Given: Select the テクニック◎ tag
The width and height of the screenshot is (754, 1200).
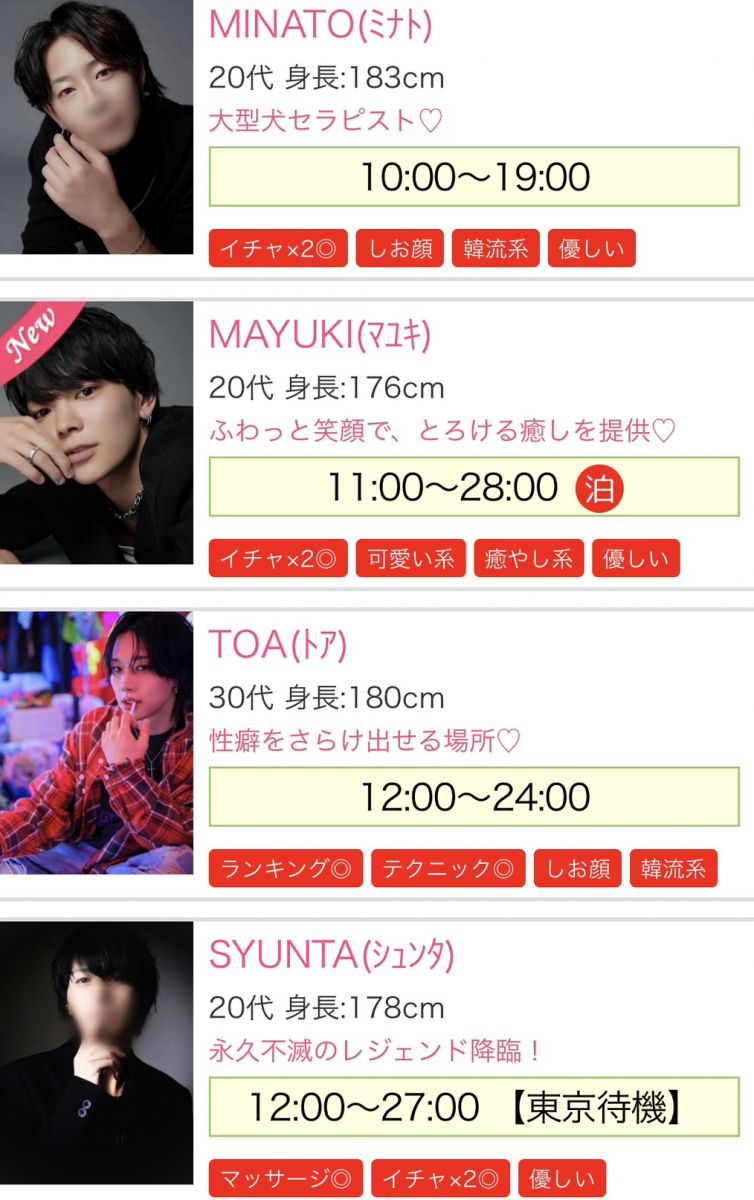Looking at the screenshot, I should tap(448, 868).
